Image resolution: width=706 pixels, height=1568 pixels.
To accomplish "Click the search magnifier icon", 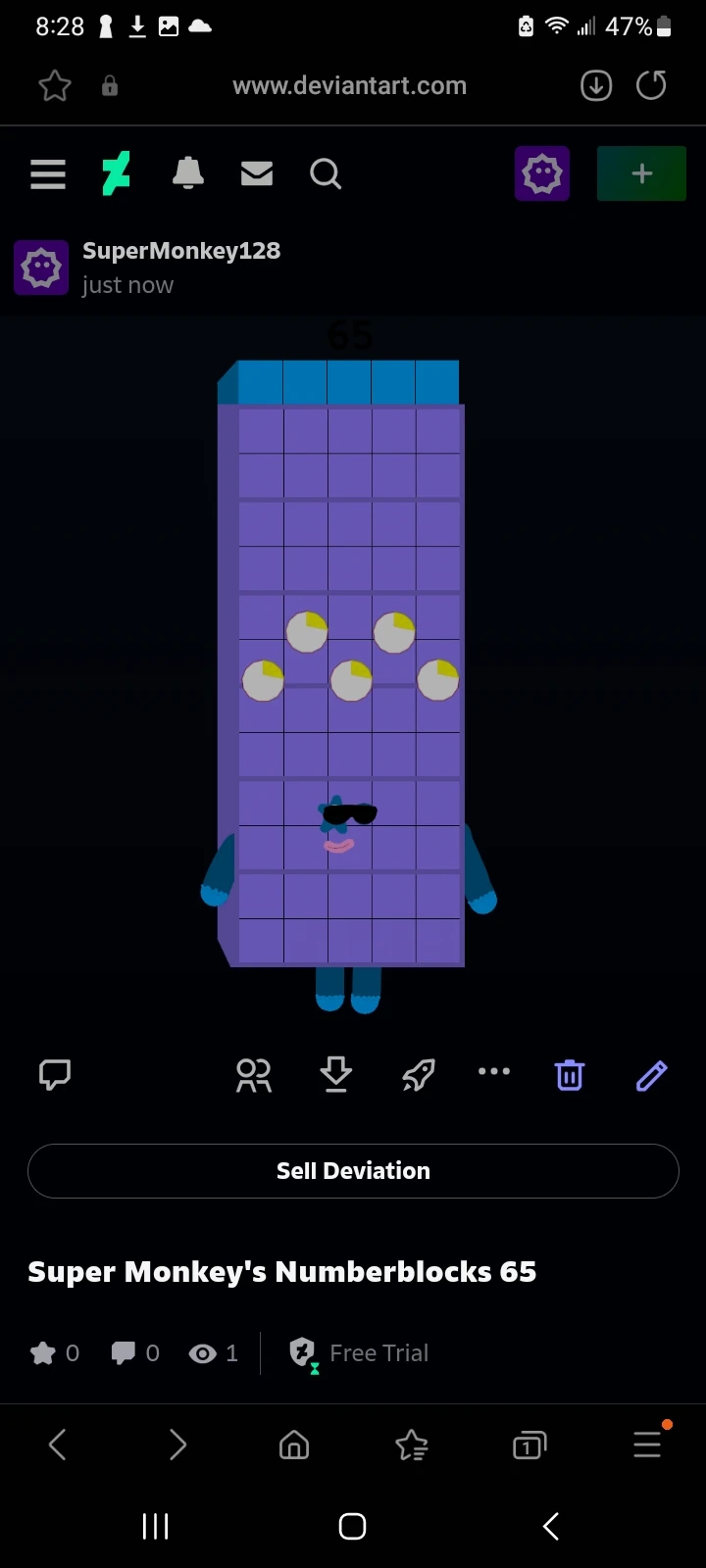I will 325,173.
